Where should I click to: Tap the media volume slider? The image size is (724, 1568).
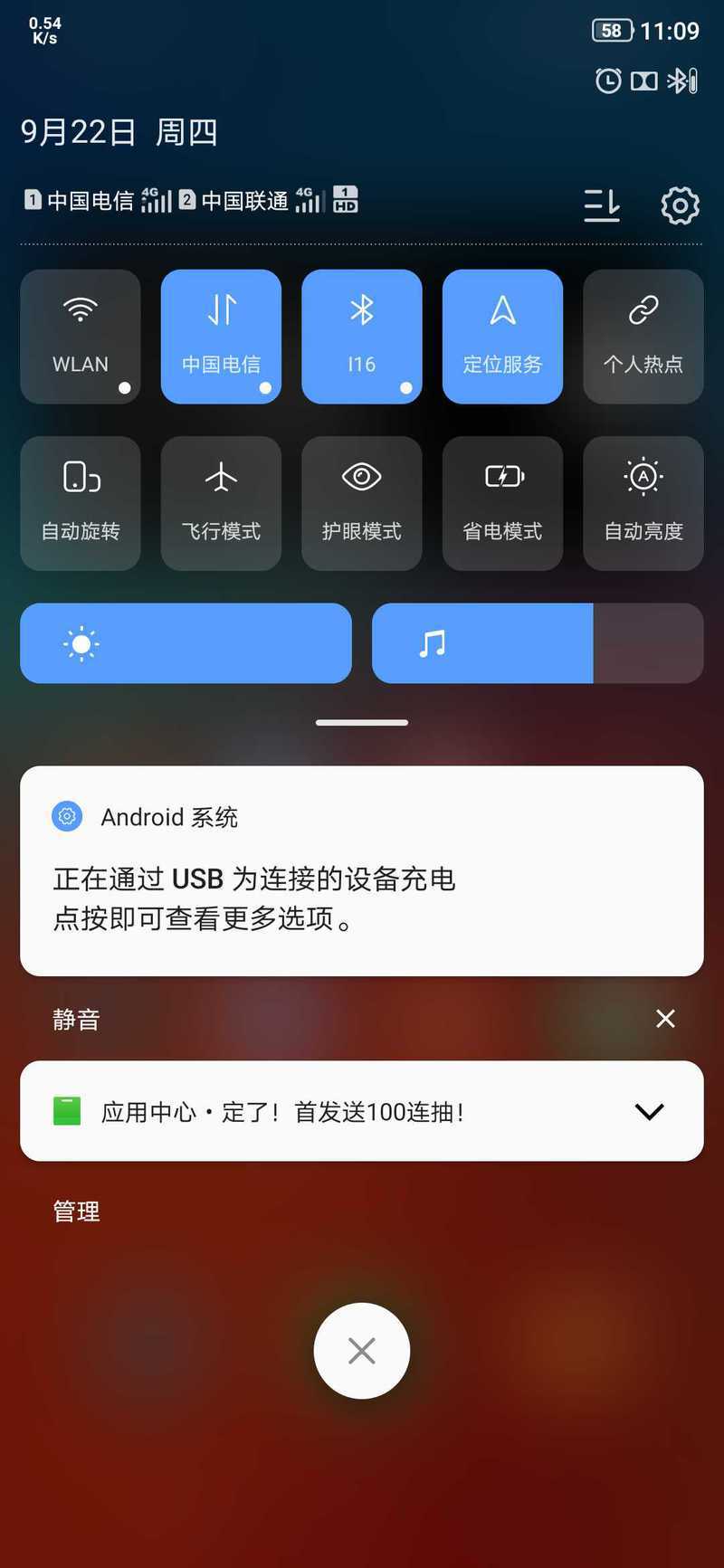[x=538, y=643]
